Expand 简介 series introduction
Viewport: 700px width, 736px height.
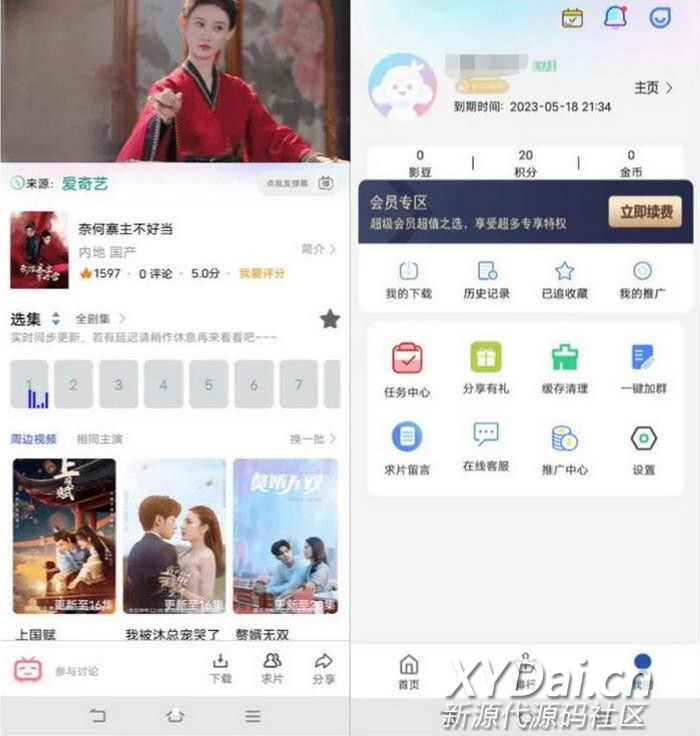point(319,248)
